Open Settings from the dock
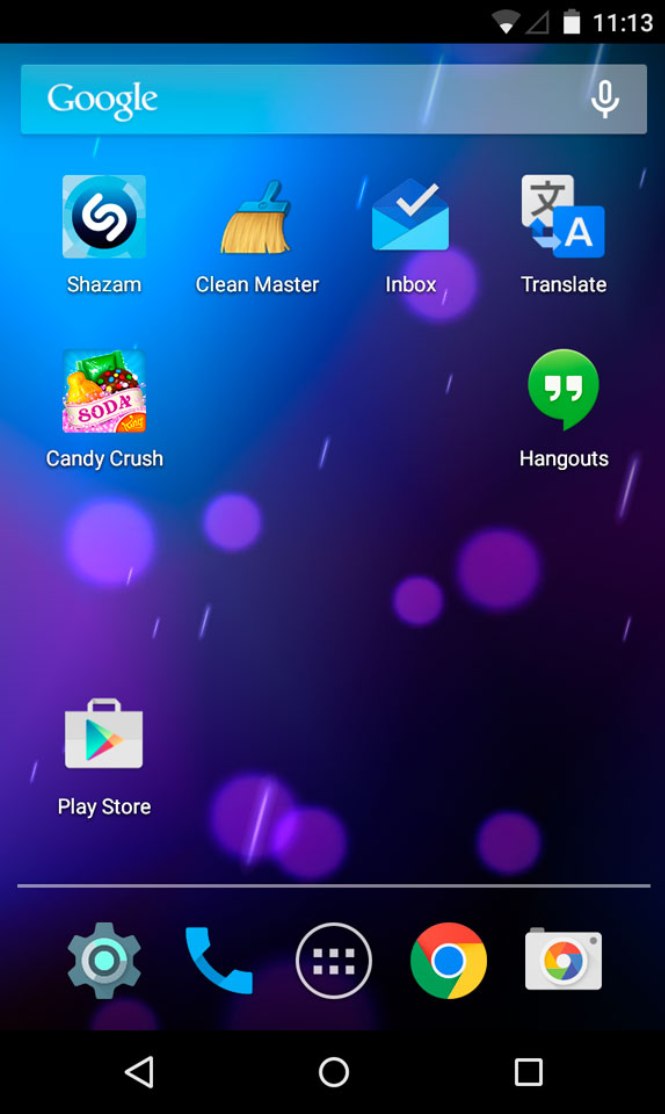 point(104,960)
